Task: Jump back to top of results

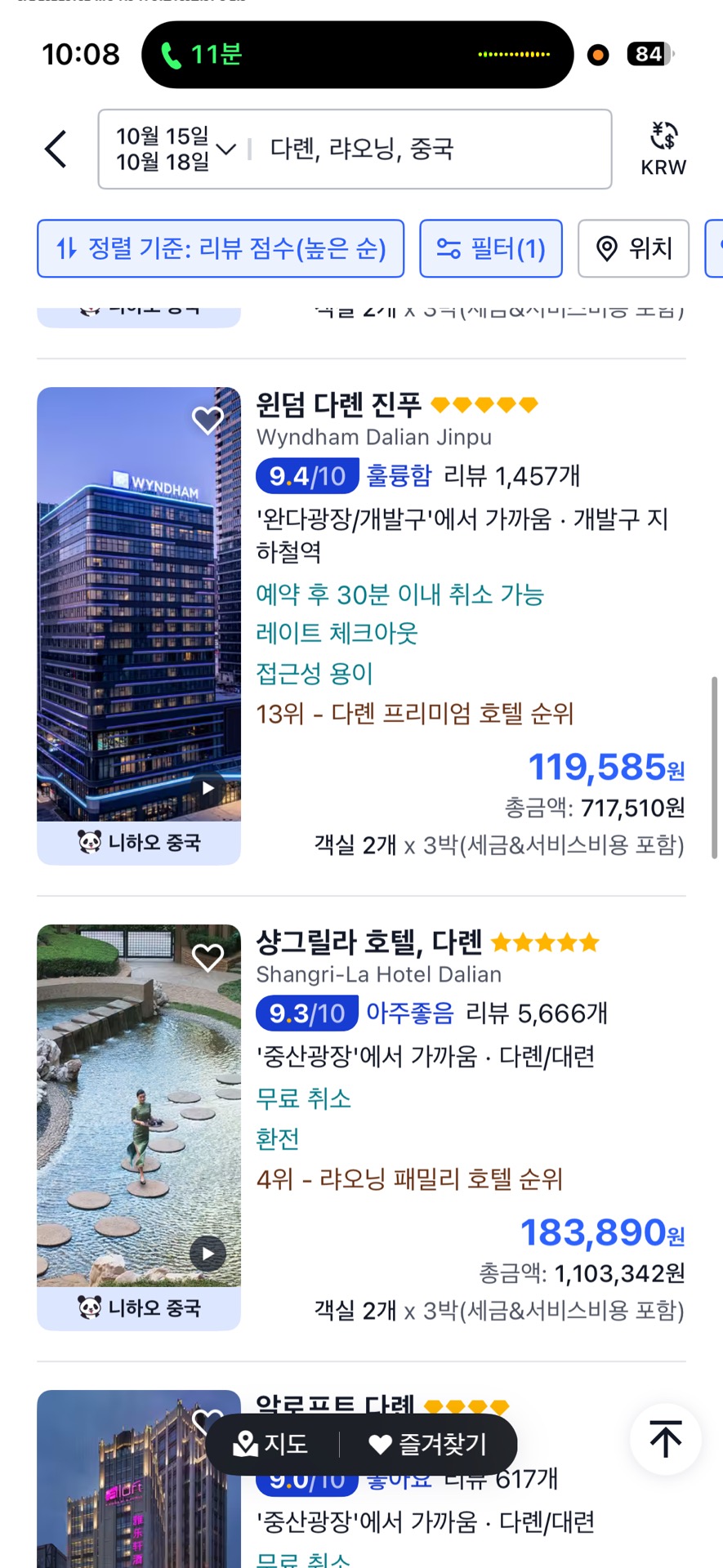Action: 665,1439
